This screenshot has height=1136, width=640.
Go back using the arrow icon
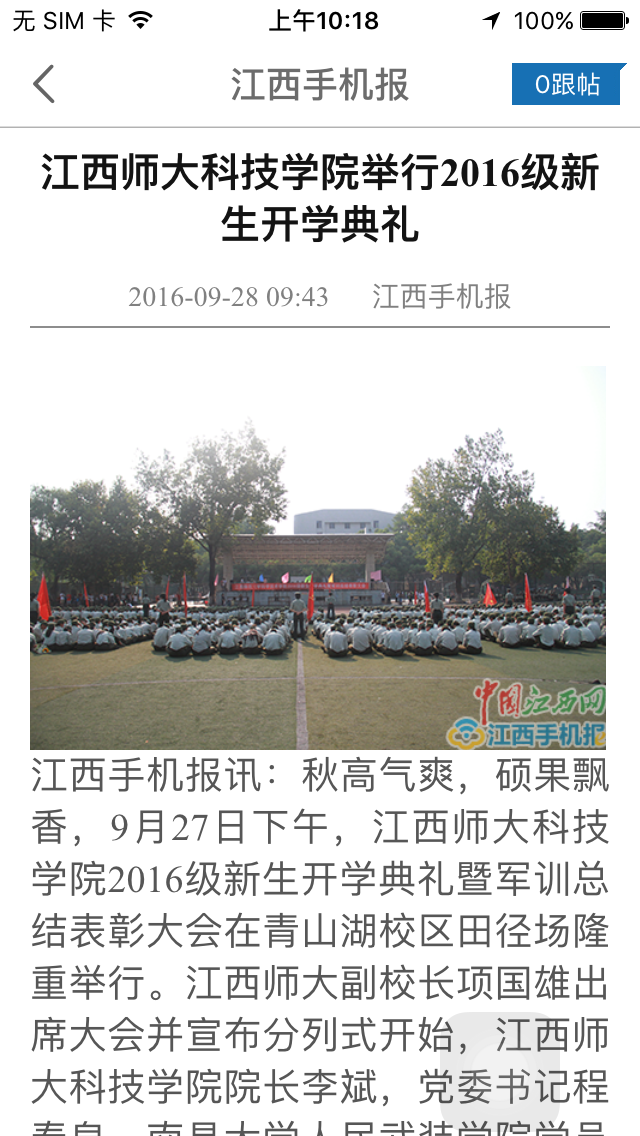click(x=44, y=85)
